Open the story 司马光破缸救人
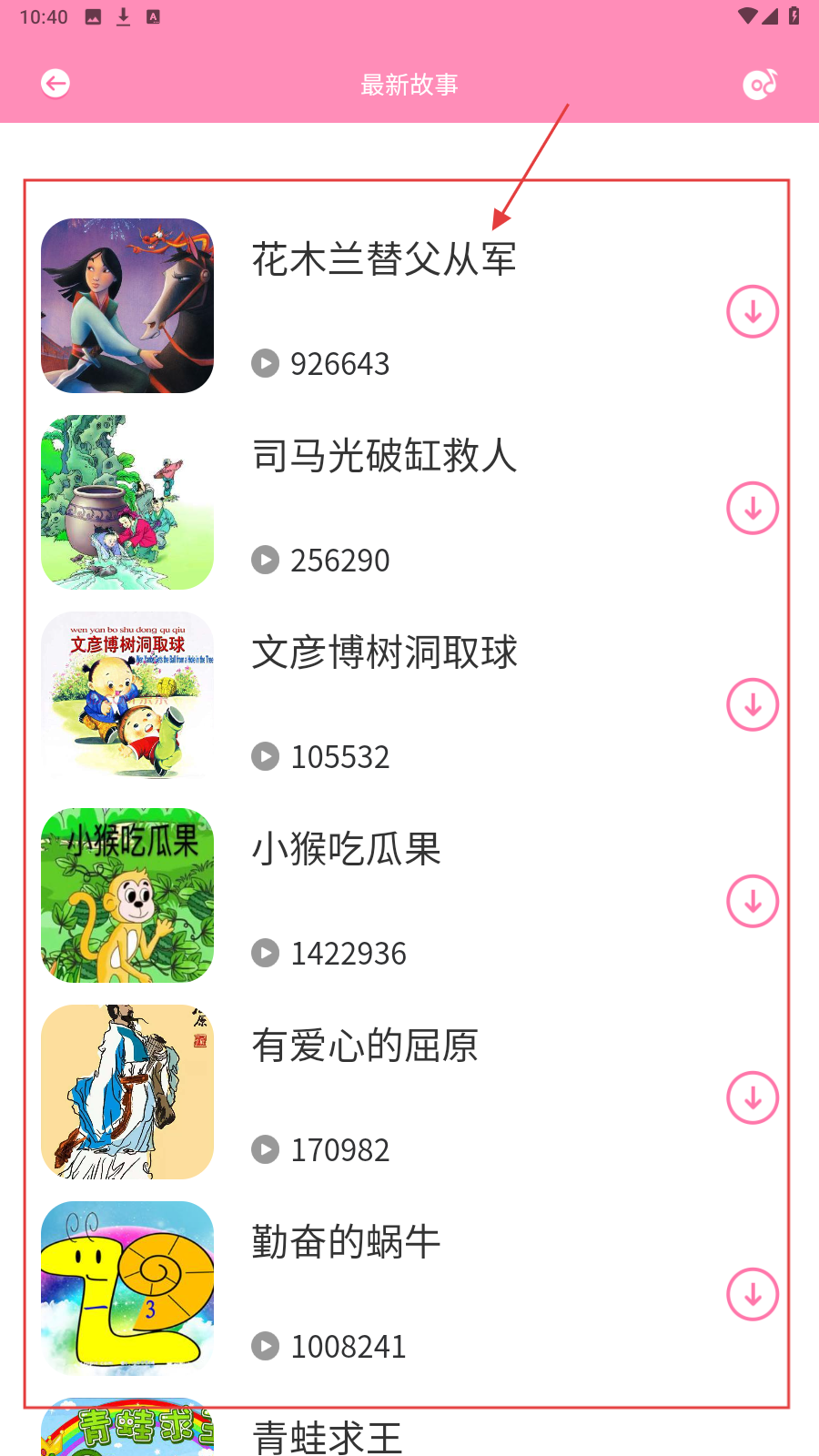 point(384,457)
